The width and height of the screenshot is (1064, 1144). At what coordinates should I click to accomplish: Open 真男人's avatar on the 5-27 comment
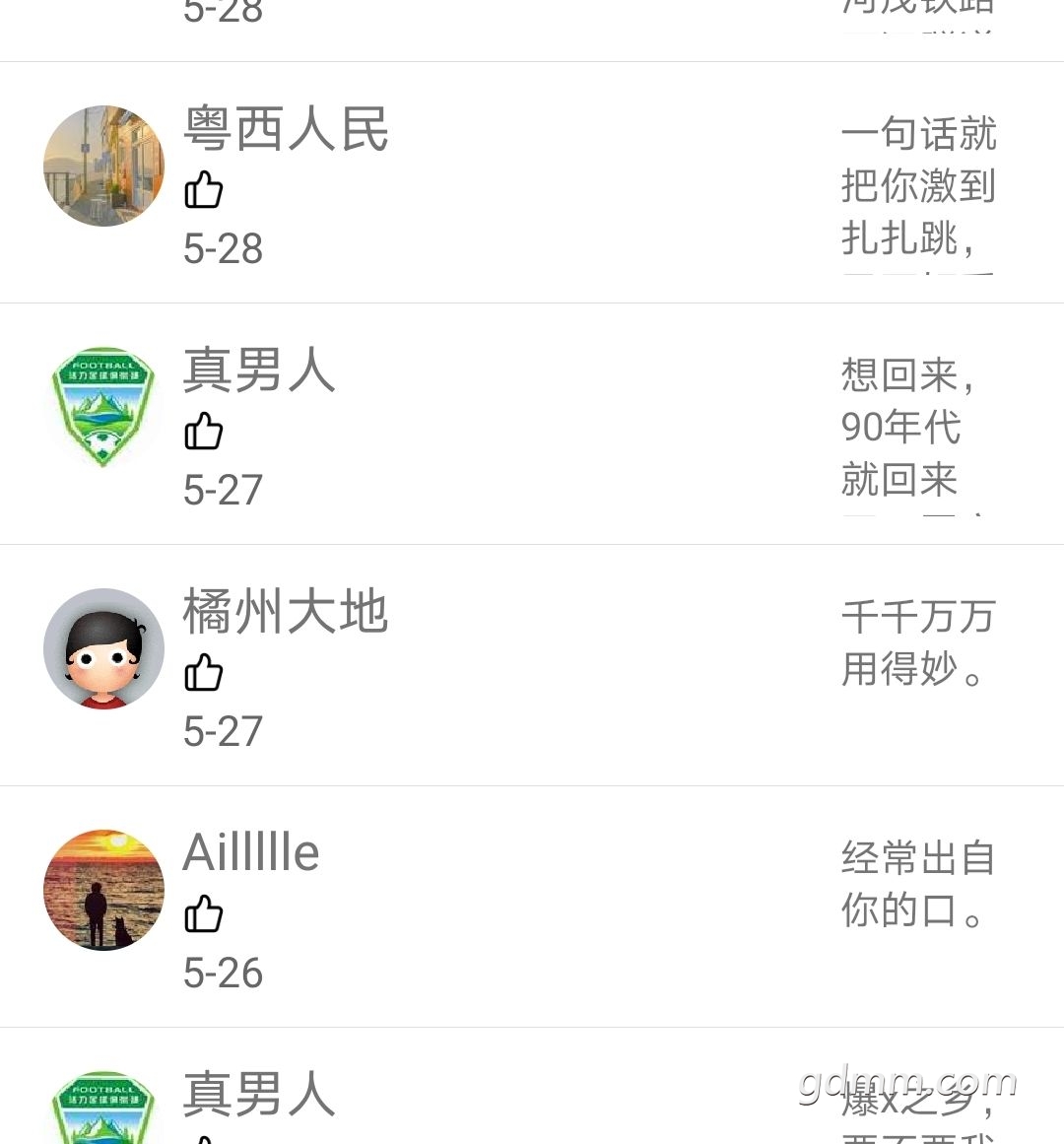pyautogui.click(x=103, y=406)
